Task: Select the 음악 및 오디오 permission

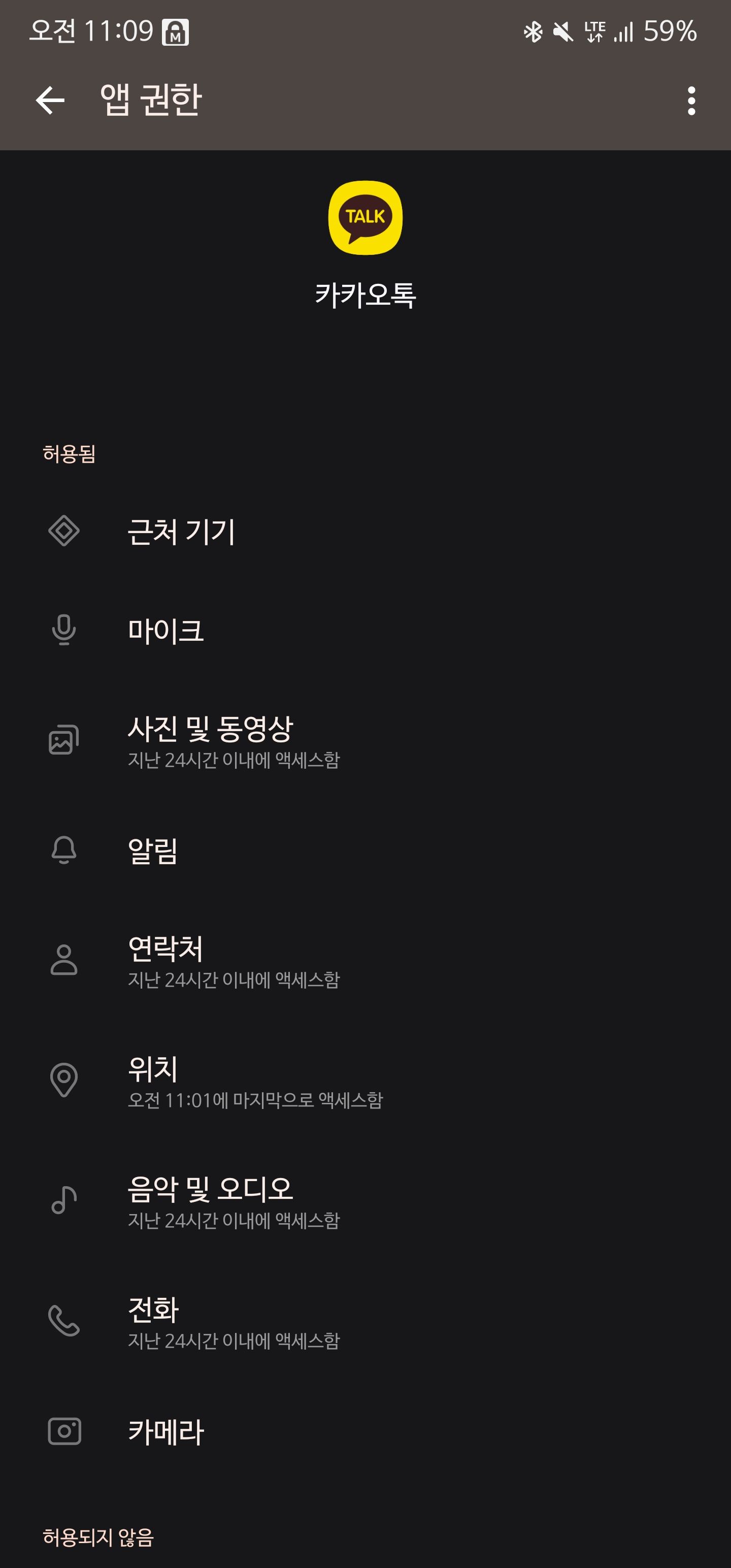Action: point(365,1201)
